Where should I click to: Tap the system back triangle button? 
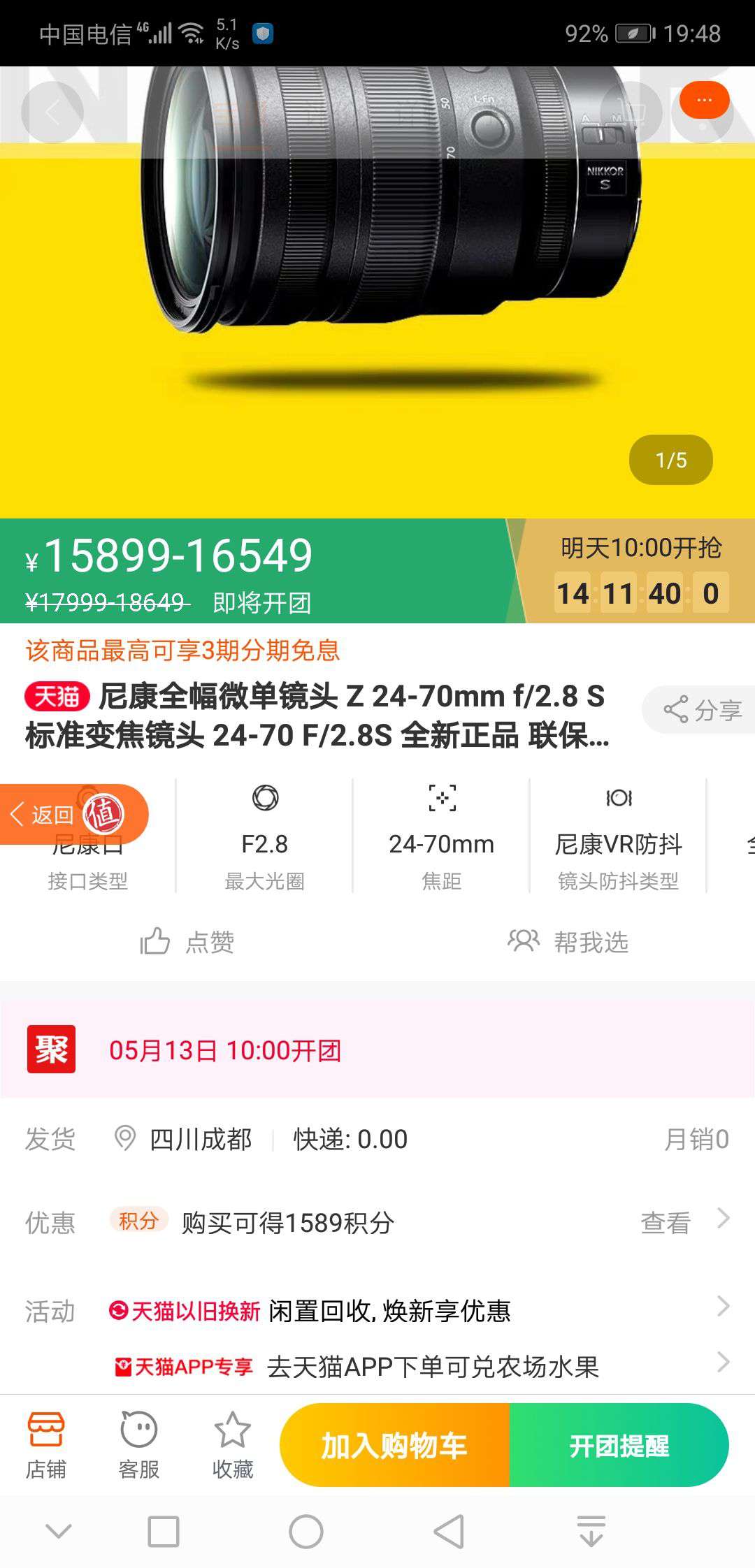449,1532
